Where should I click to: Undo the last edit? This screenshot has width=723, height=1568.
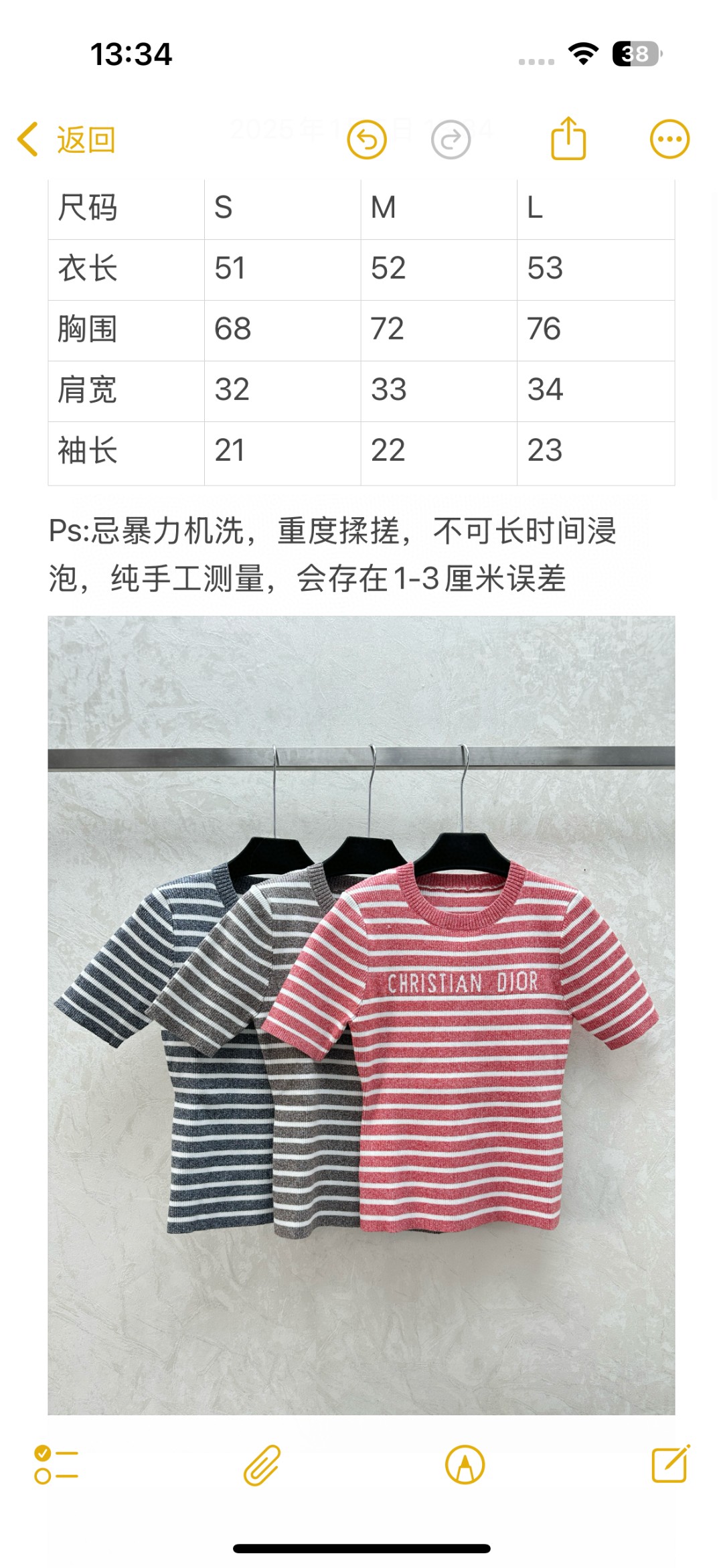(x=367, y=139)
